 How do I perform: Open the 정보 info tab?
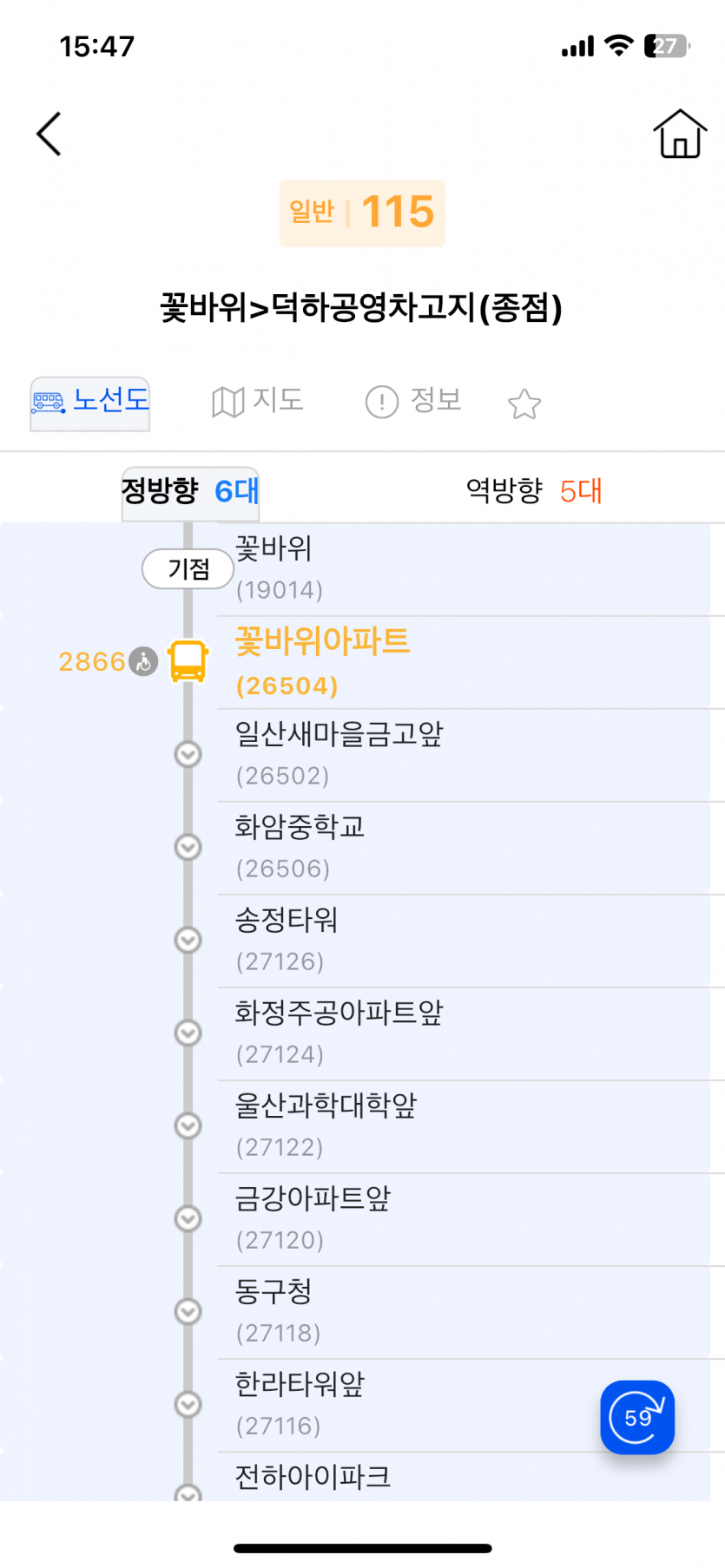(413, 401)
